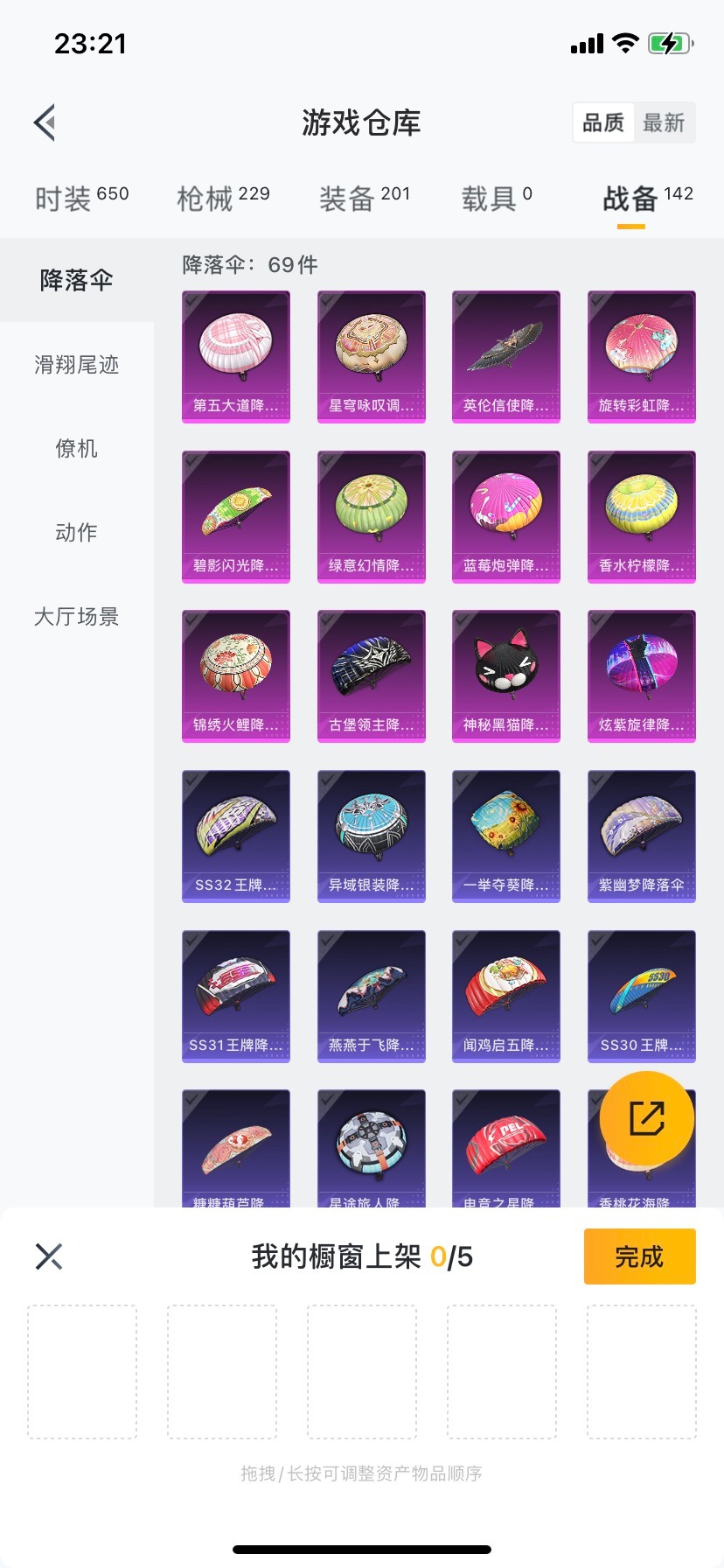The width and height of the screenshot is (724, 1568).
Task: Switch to the 载具 tab
Action: [x=496, y=198]
